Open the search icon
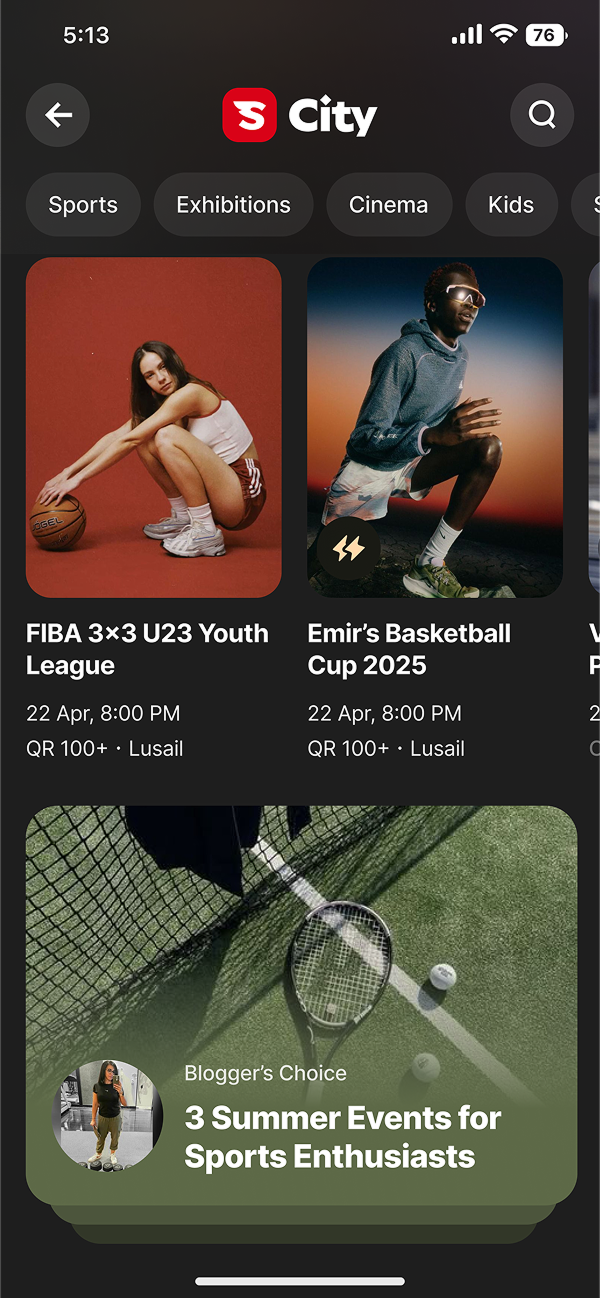 tap(542, 116)
